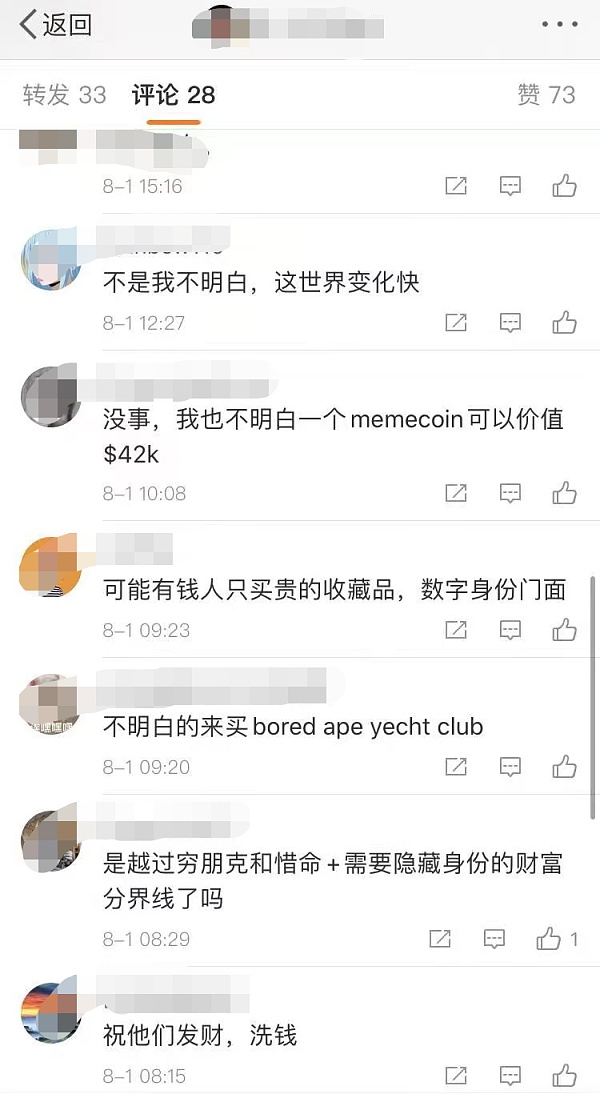Switch to the 转发 33 tab
Screen dimensions: 600x1094
point(64,95)
